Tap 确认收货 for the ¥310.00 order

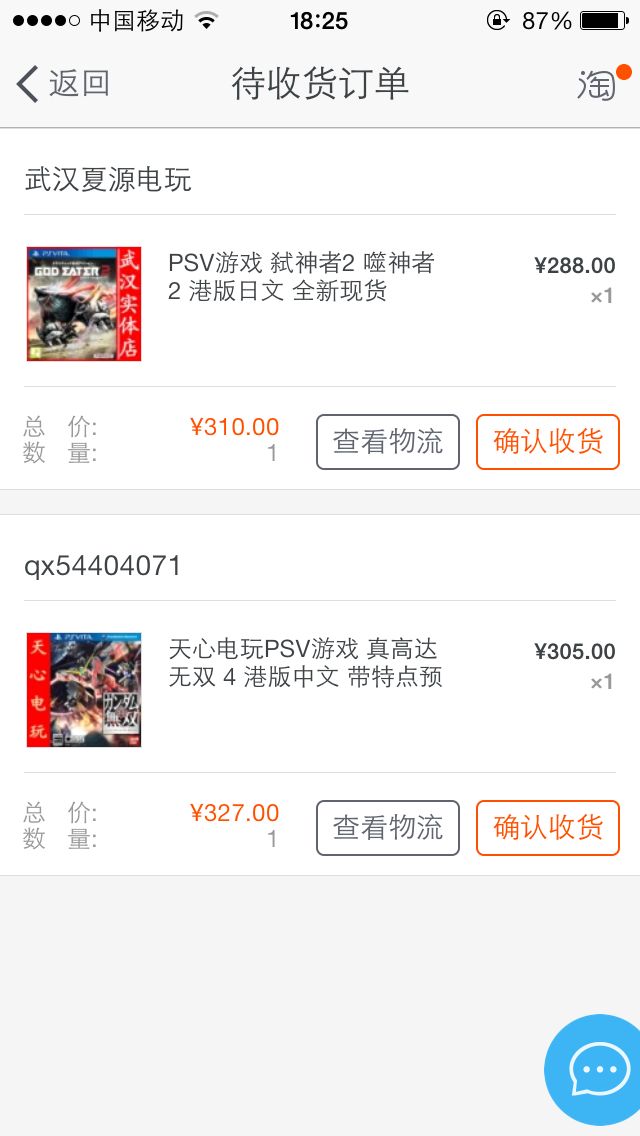tap(548, 442)
